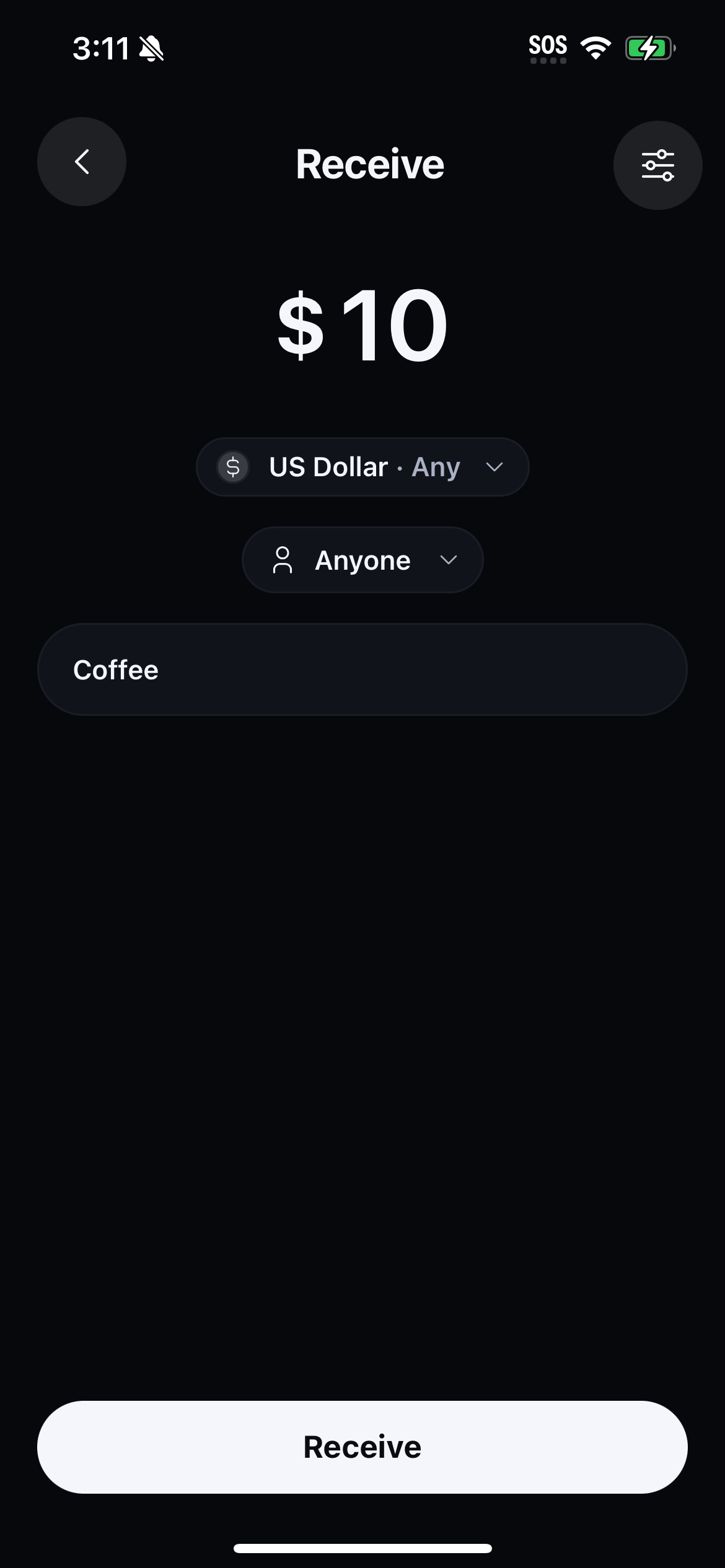Tap the back chevron icon
Viewport: 725px width, 1568px height.
(81, 162)
